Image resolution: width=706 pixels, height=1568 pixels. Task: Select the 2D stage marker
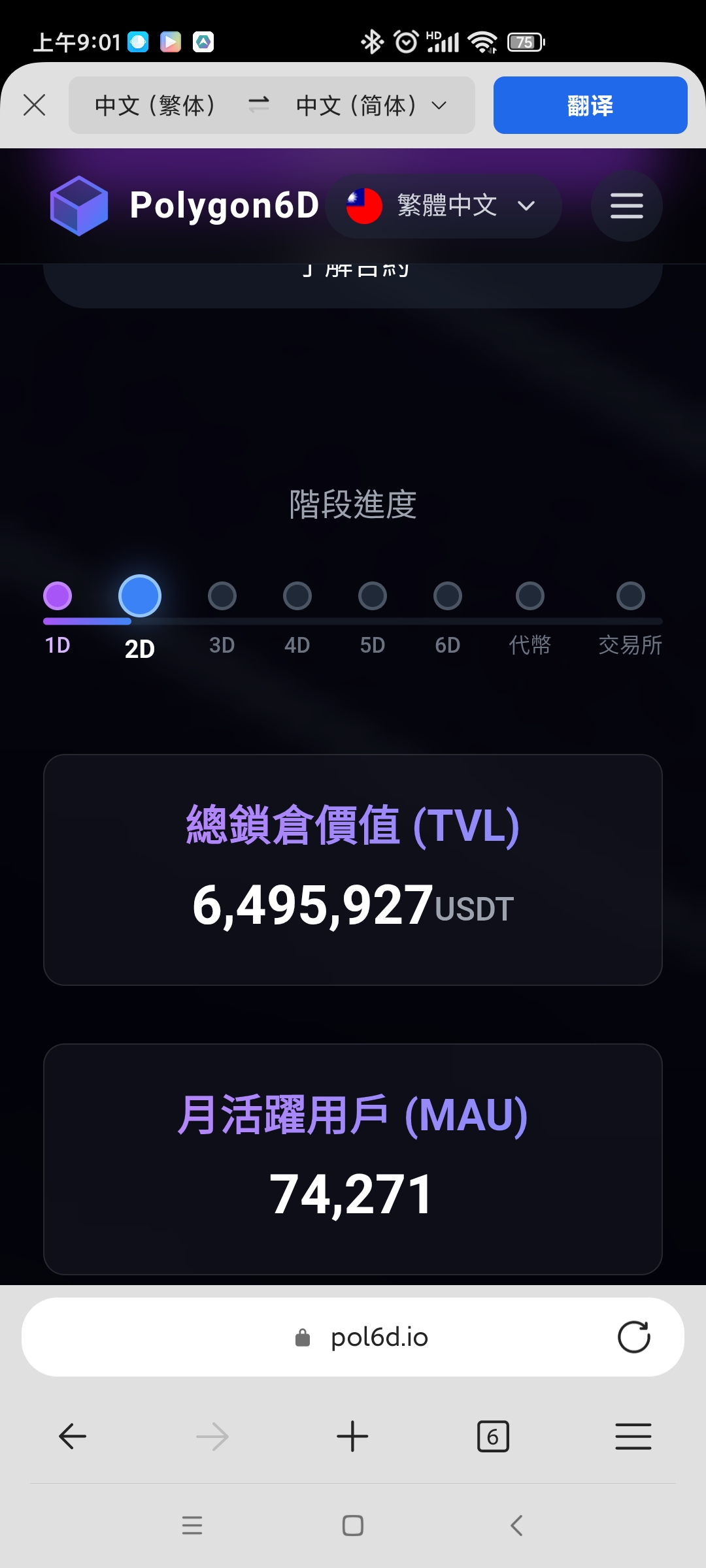tap(139, 596)
